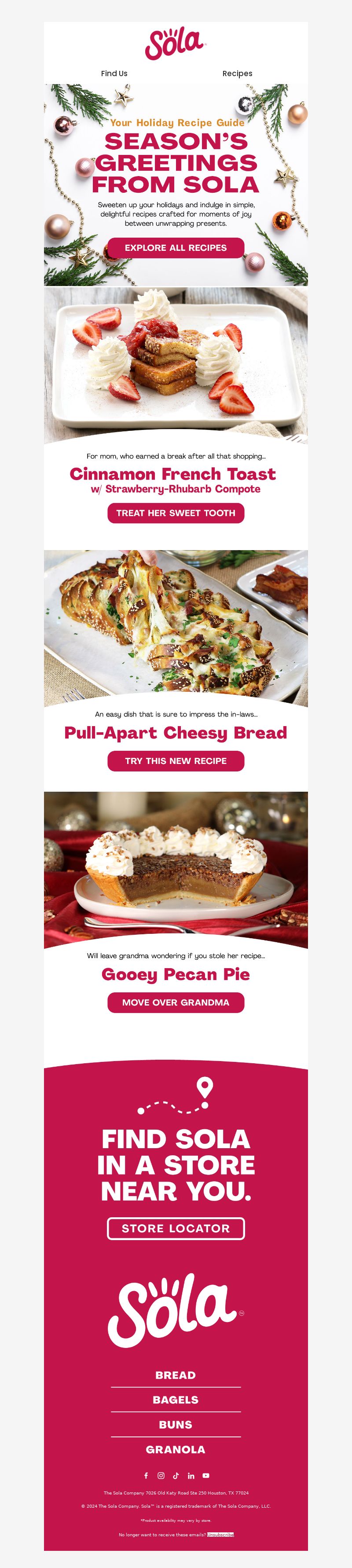Tap the Unsubscribe link
The image size is (352, 1568).
pos(220,1535)
